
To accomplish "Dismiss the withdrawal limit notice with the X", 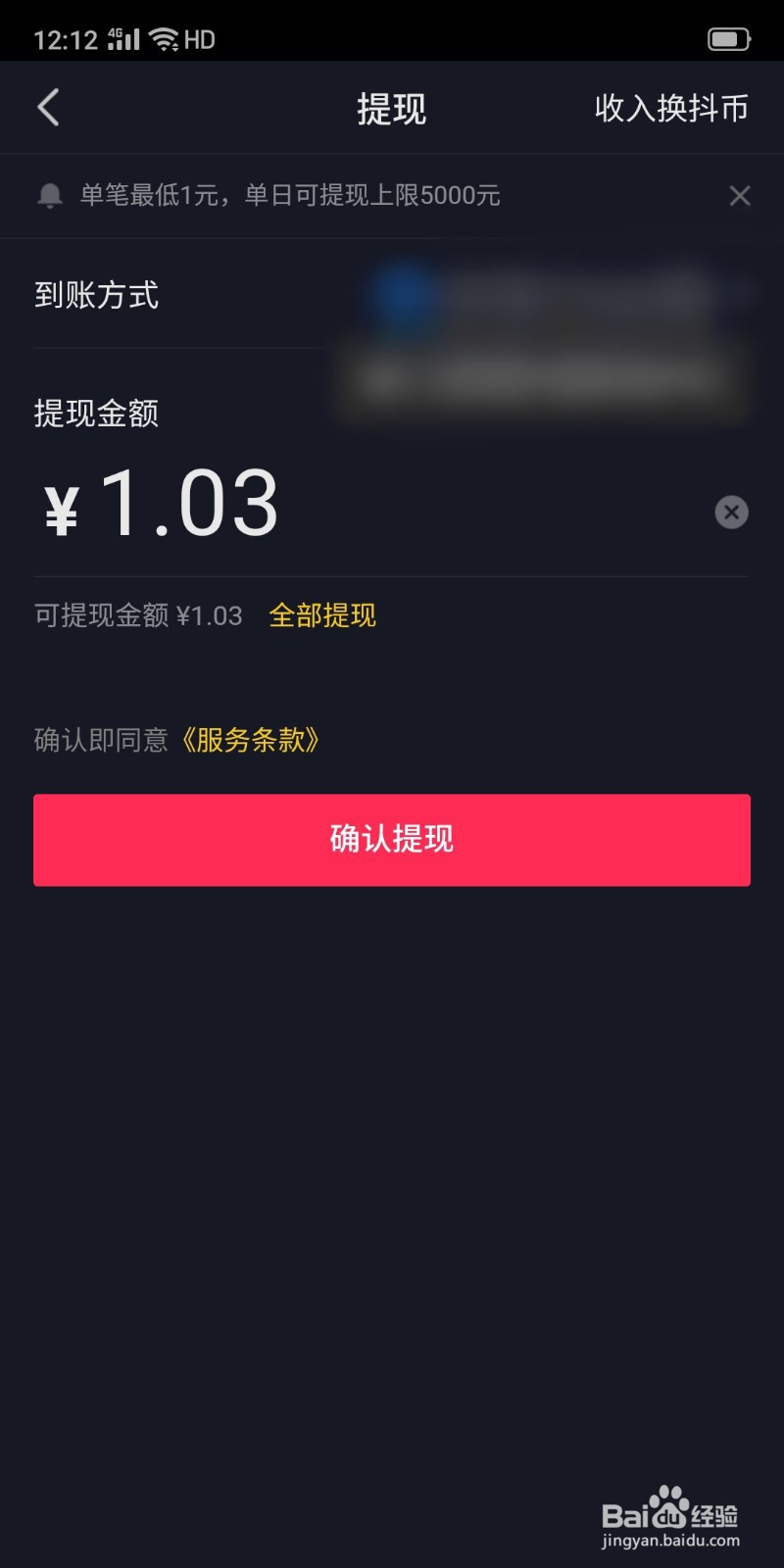I will tap(740, 195).
